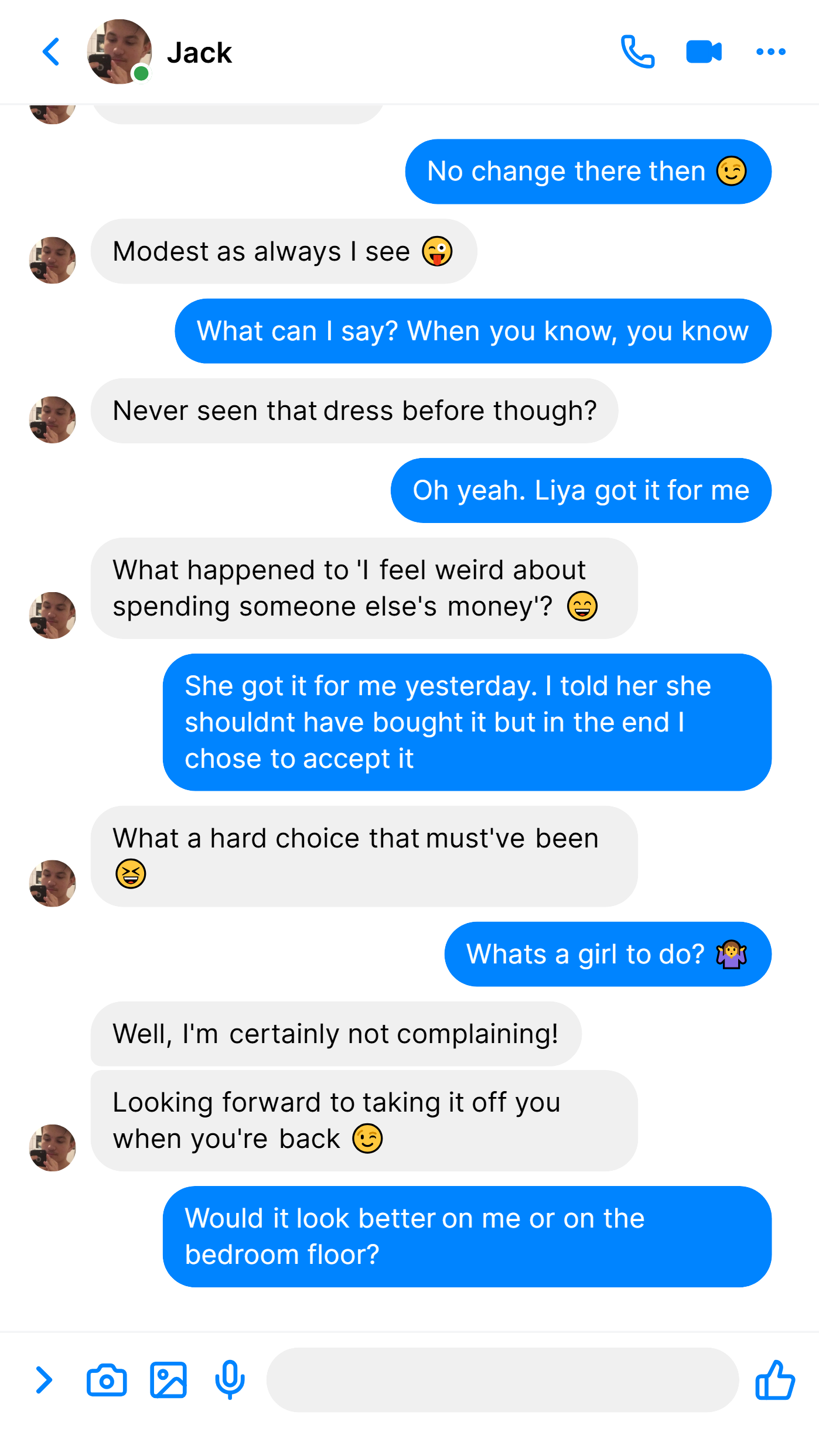Send a thumbs-up like
This screenshot has width=819, height=1456.
(775, 1380)
